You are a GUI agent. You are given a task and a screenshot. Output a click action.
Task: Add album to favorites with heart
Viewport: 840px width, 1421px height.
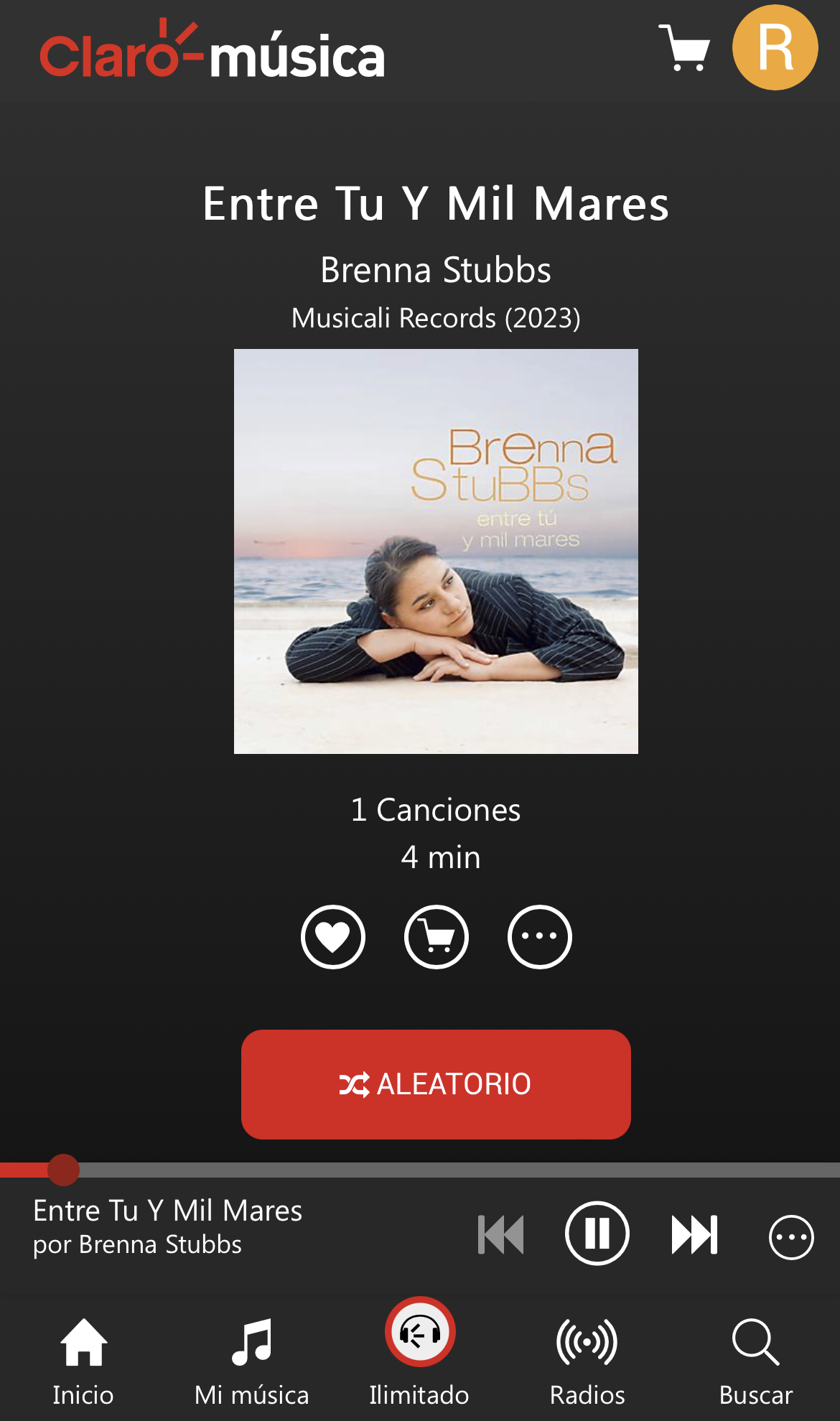[332, 937]
